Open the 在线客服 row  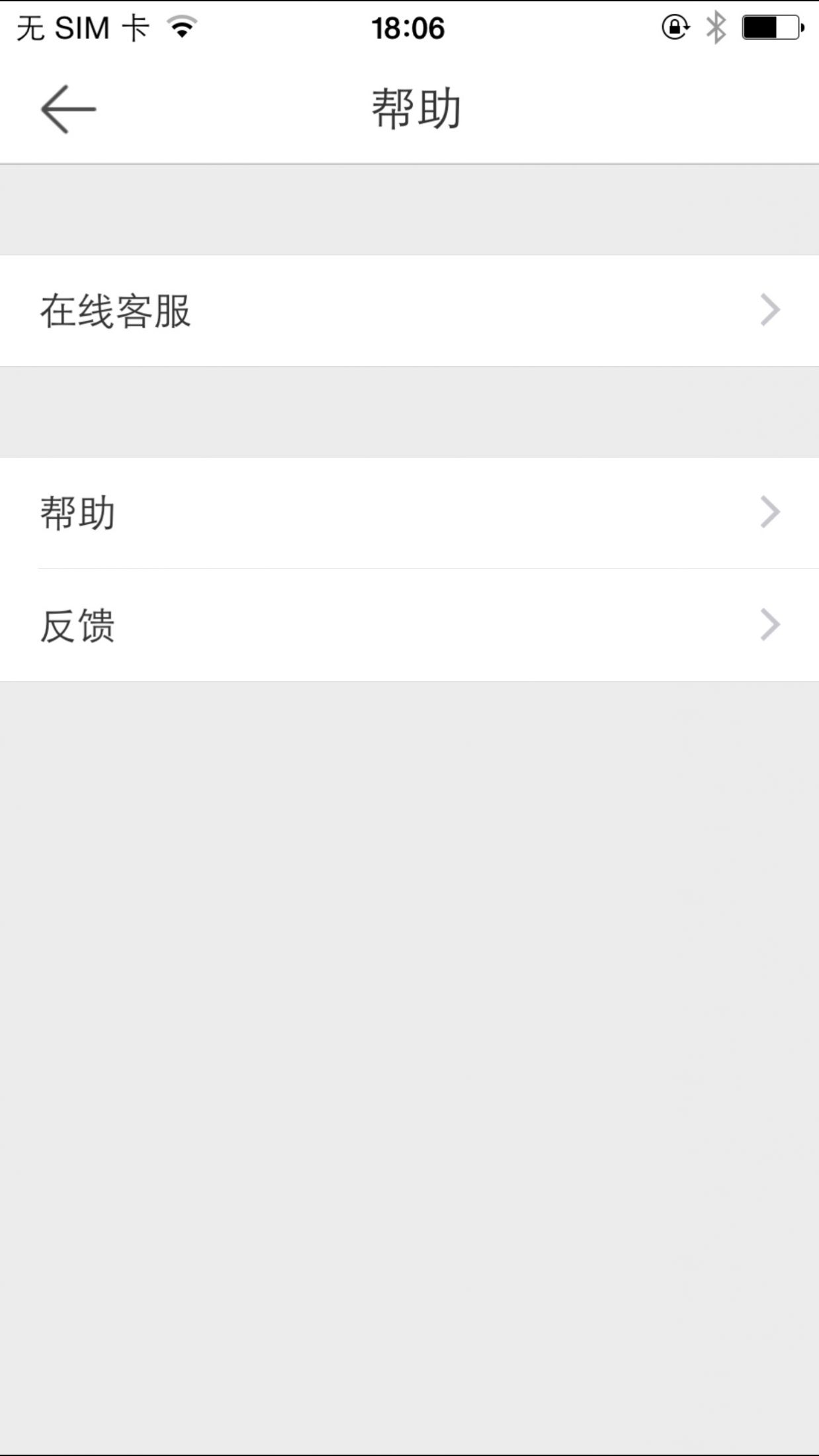point(409,310)
